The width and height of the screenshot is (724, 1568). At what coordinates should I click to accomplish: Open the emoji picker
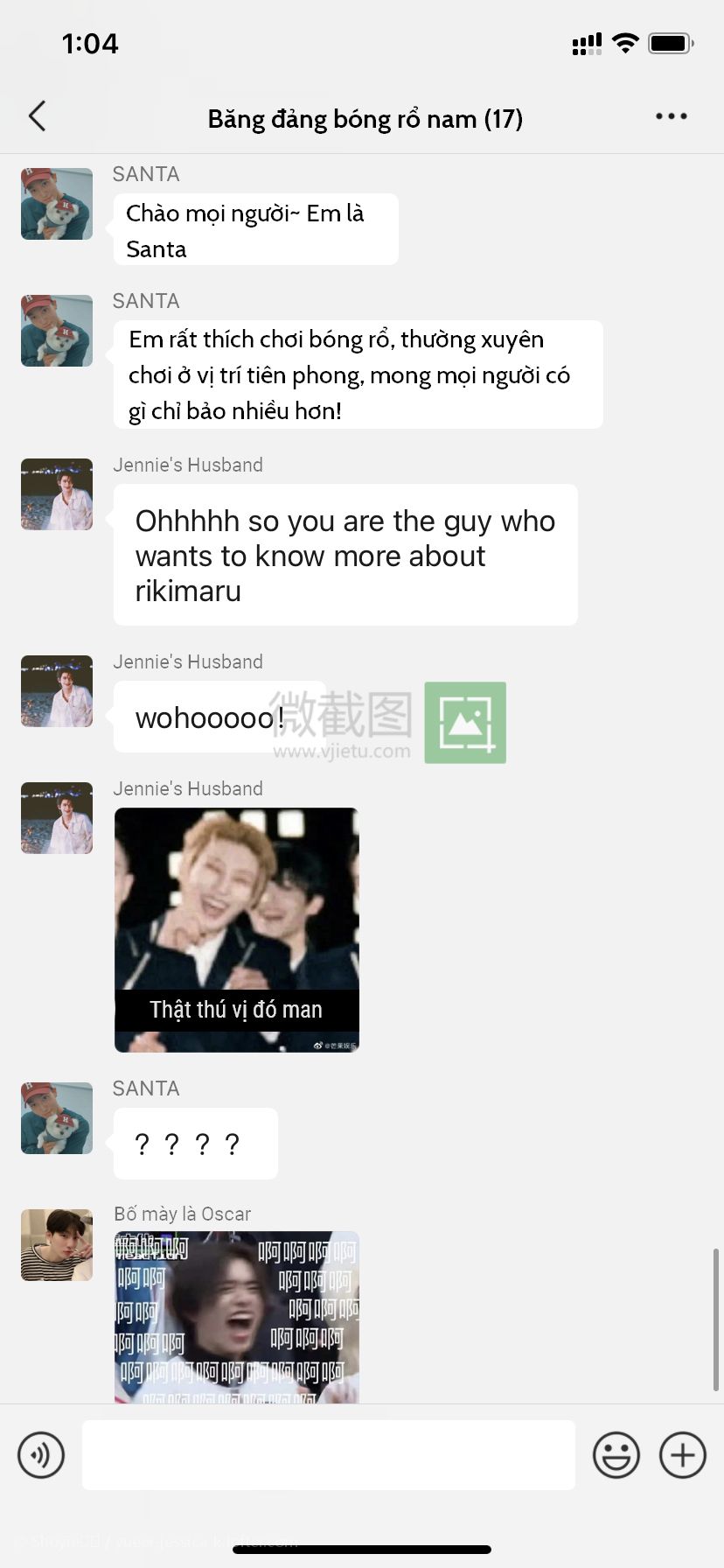(616, 1455)
